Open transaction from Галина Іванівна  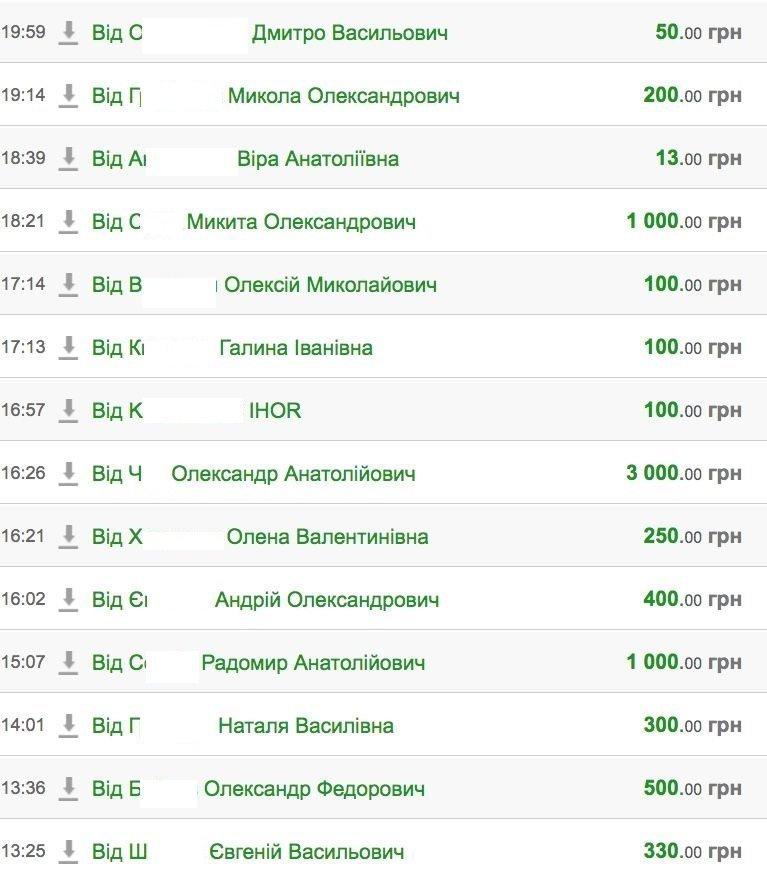(x=295, y=348)
